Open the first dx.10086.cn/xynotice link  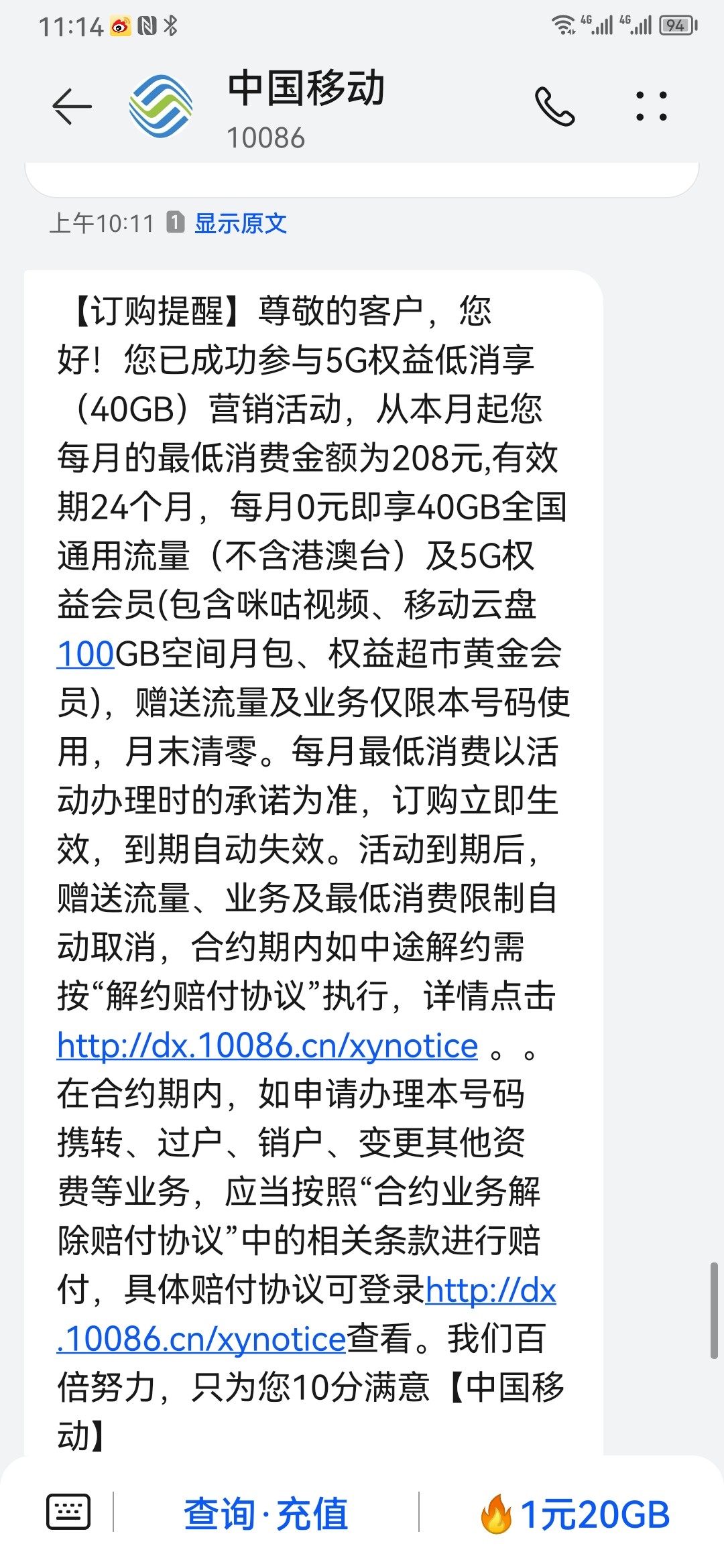point(267,1045)
